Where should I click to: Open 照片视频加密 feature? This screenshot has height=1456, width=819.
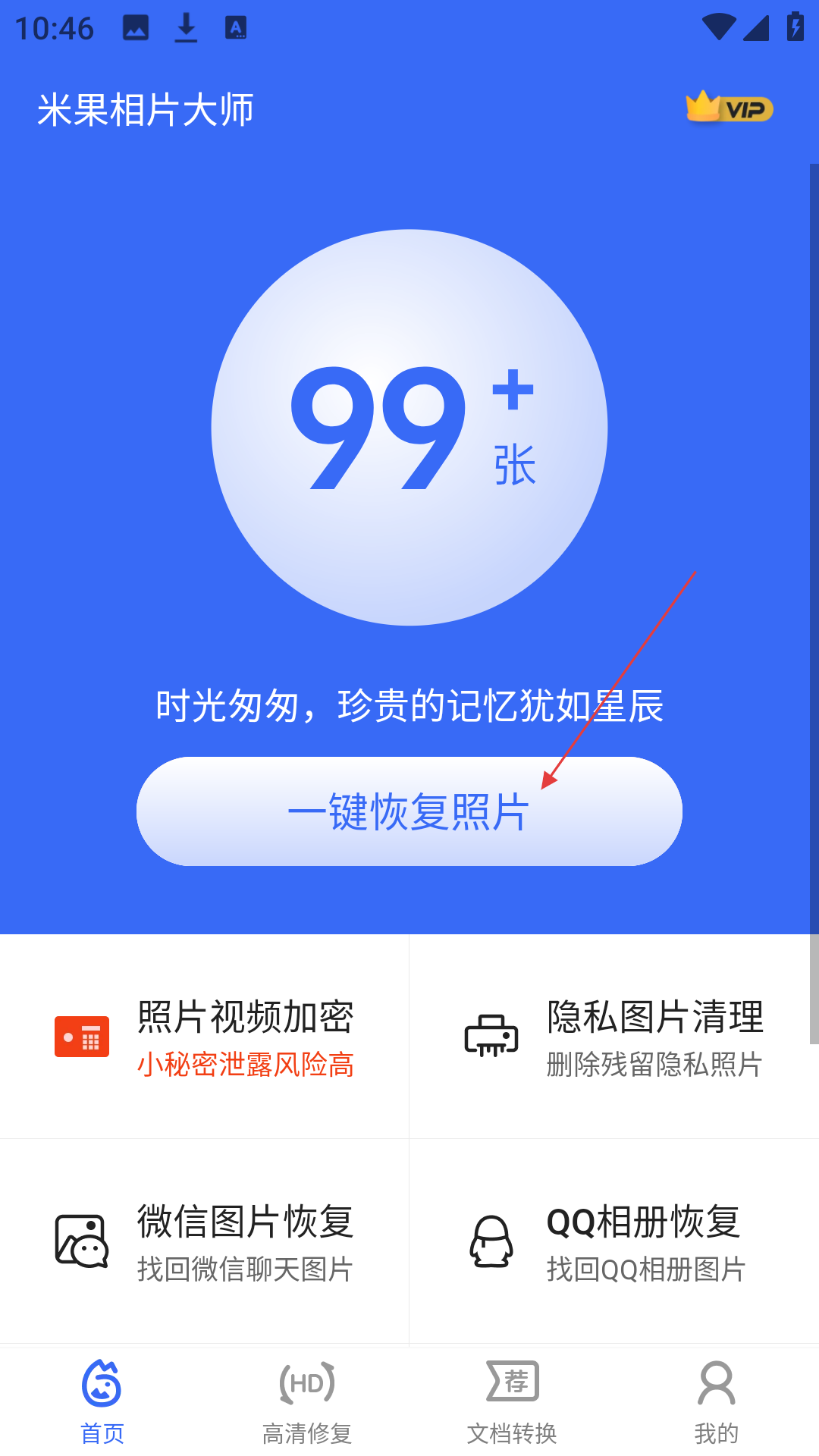point(205,1037)
